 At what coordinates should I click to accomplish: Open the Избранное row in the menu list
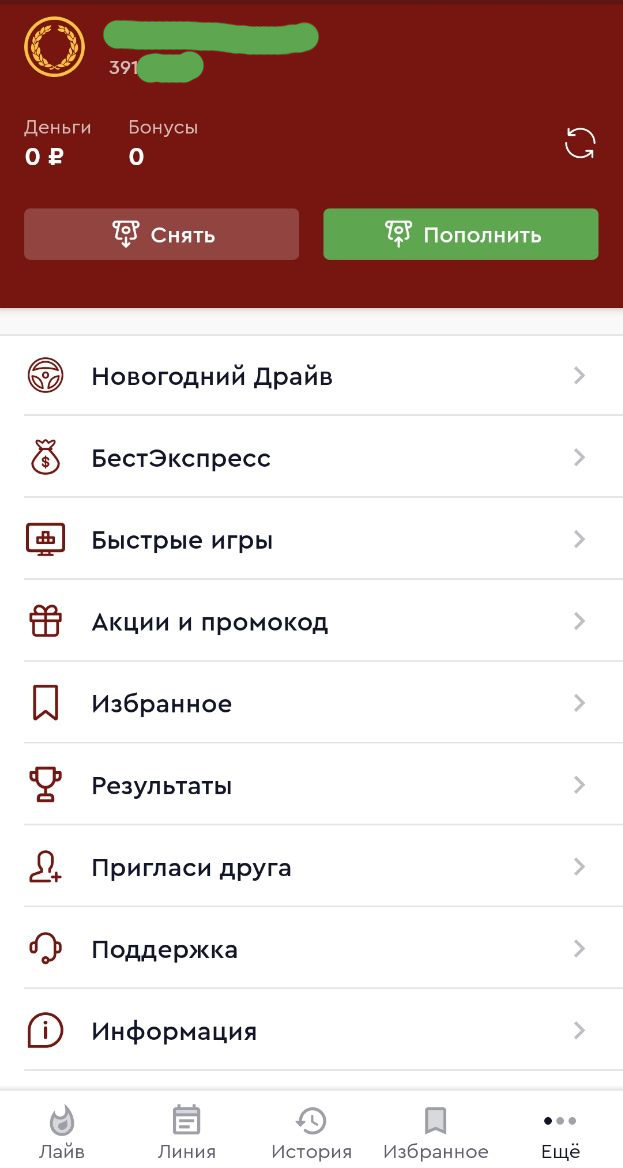point(310,704)
